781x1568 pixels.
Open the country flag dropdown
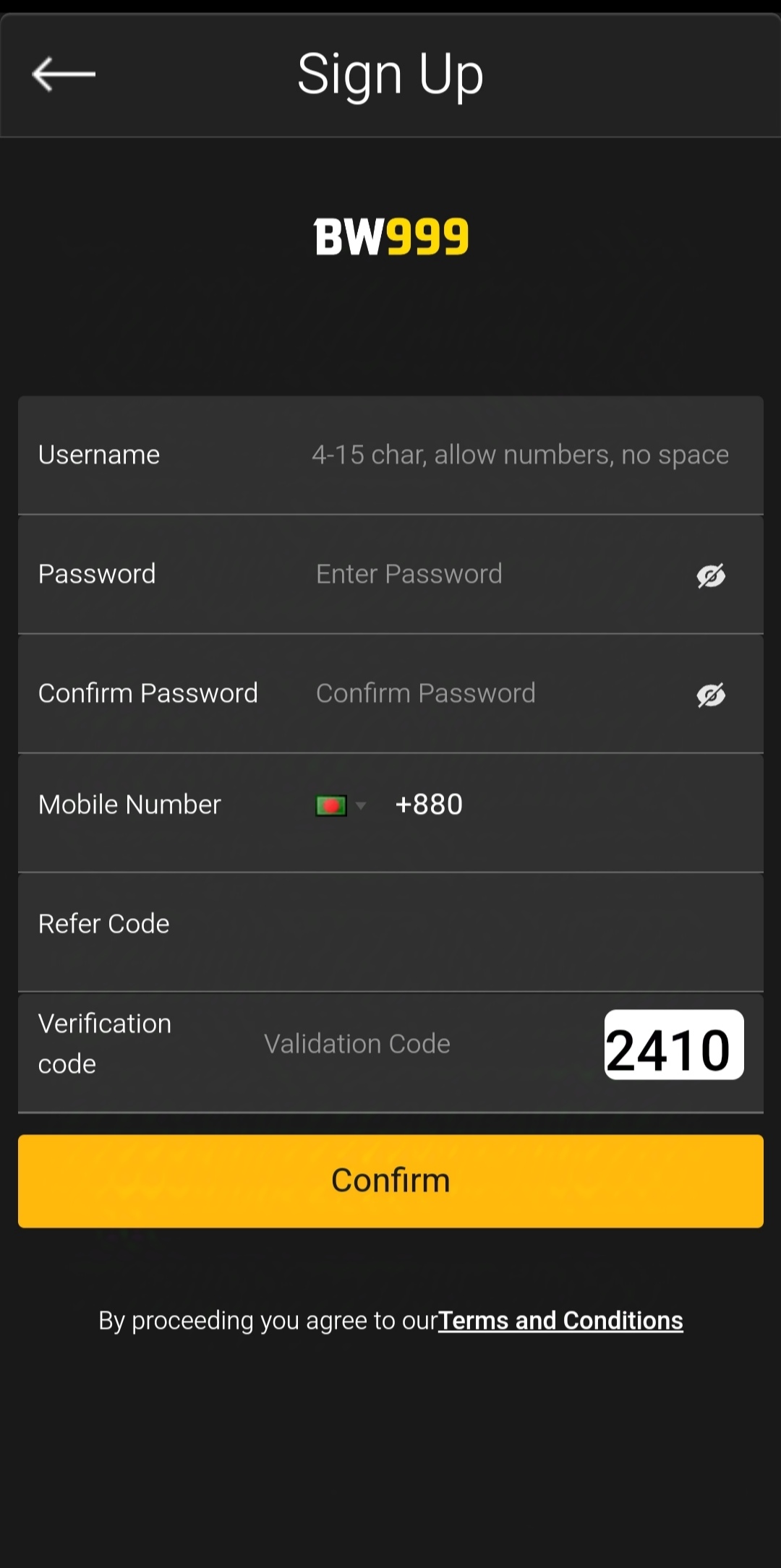tap(340, 805)
